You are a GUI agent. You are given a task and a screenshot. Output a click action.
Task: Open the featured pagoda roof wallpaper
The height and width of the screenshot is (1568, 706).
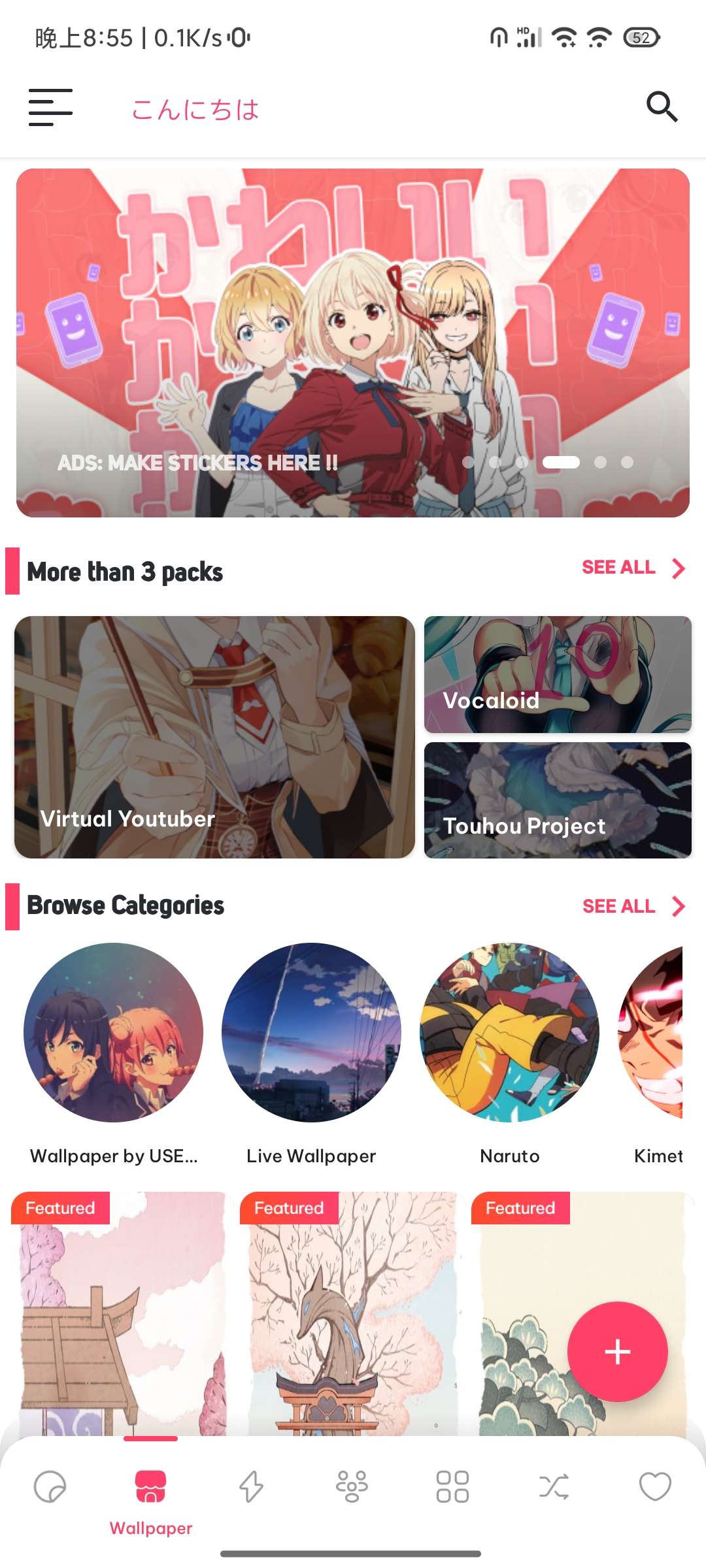119,1313
